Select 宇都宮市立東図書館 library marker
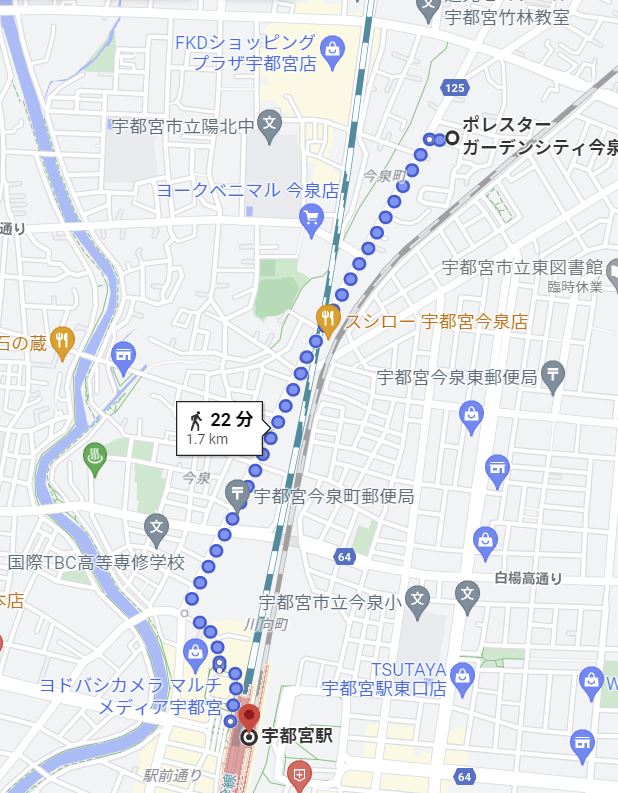Viewport: 618px width, 793px height. 594,267
